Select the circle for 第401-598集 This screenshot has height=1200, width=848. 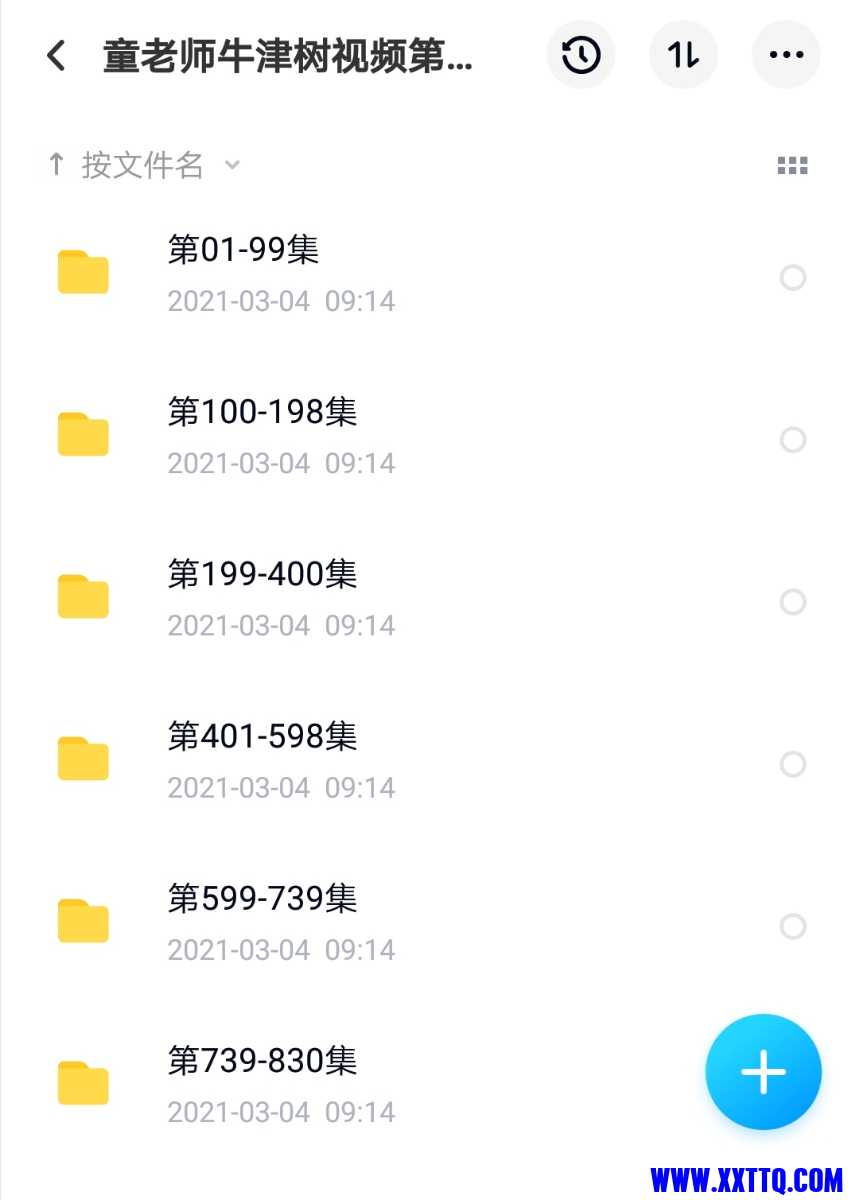click(793, 765)
